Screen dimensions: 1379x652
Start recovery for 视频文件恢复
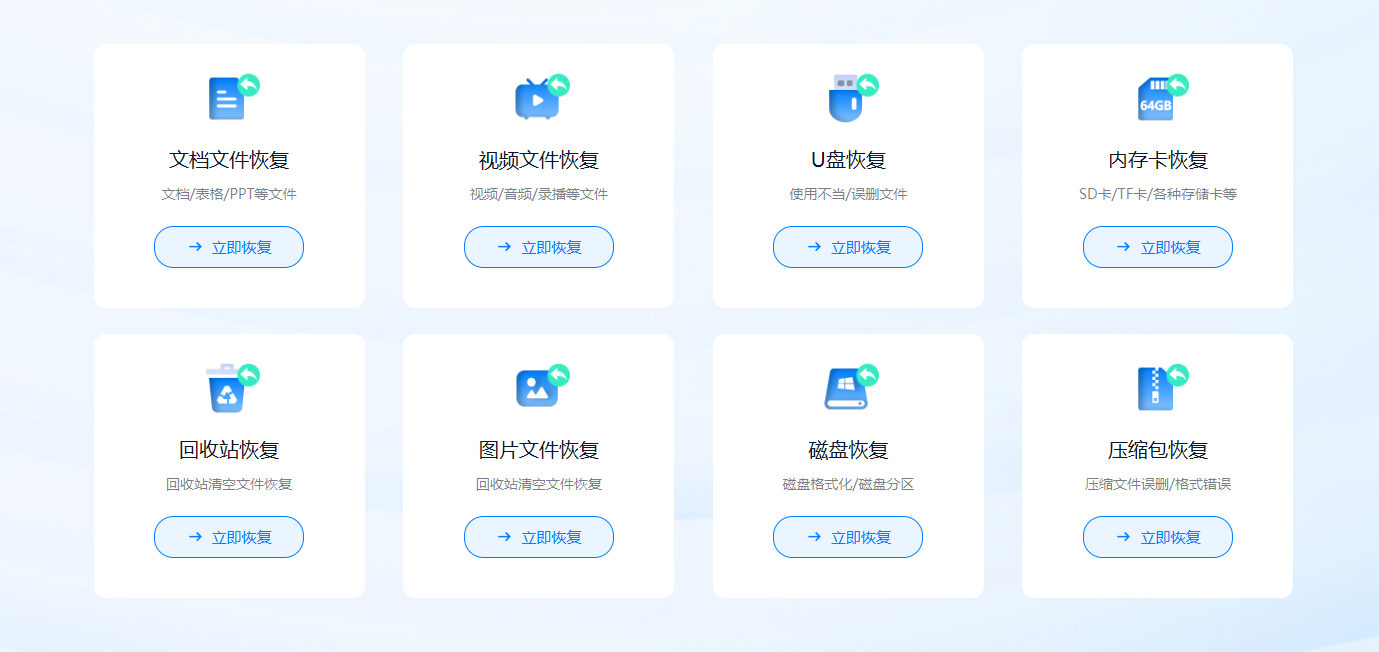[x=538, y=247]
